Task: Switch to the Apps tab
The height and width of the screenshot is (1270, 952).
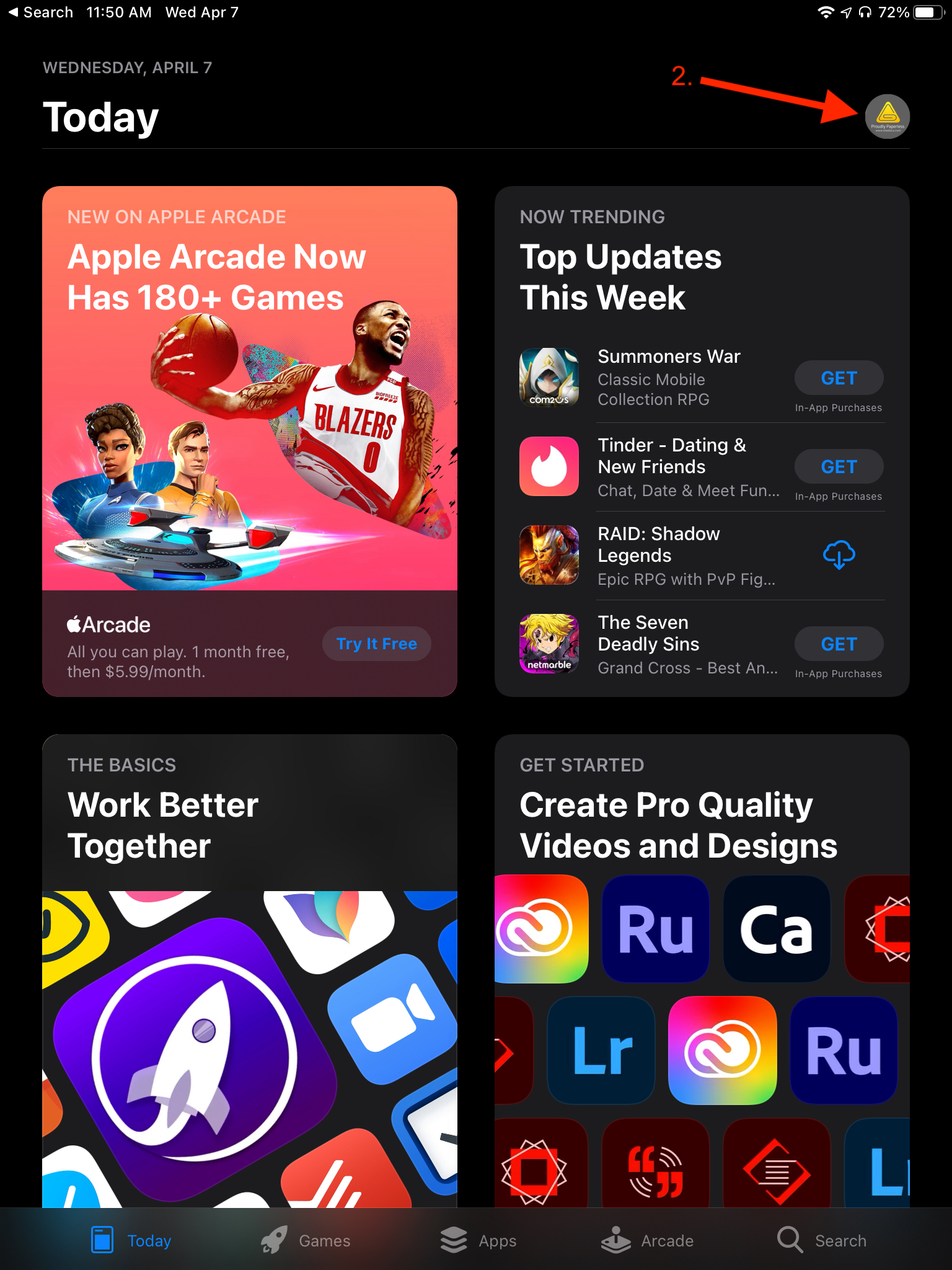Action: click(x=478, y=1240)
